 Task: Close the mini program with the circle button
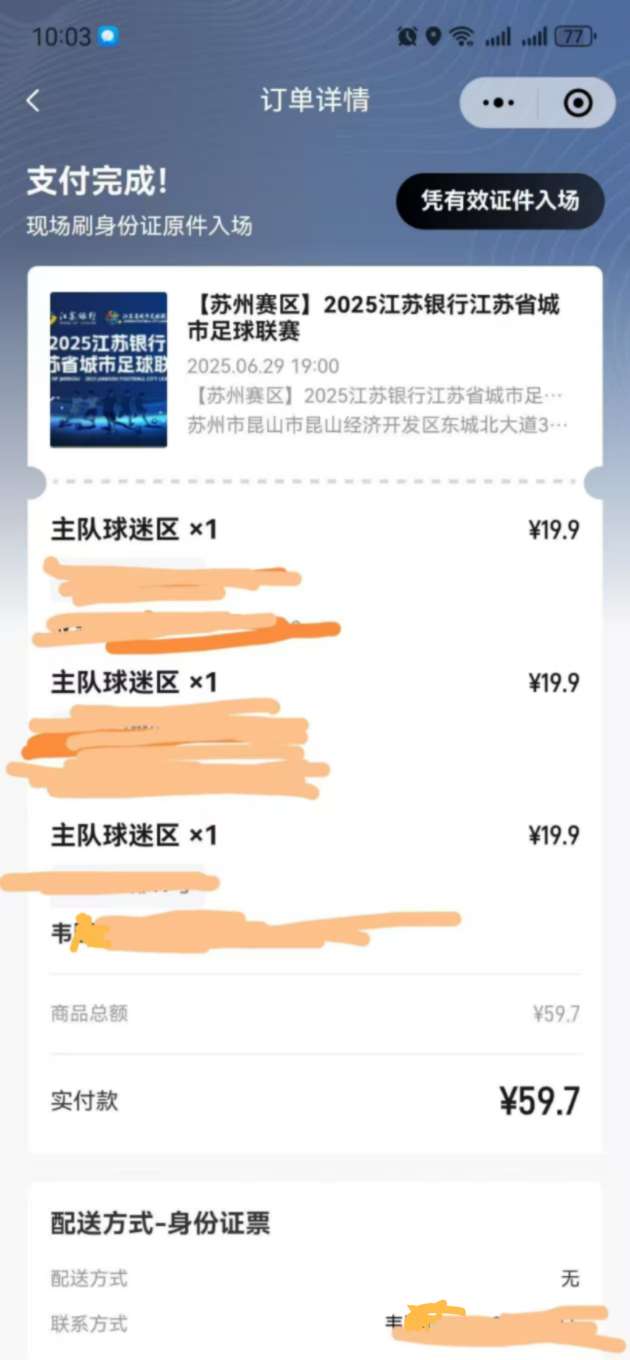tap(578, 102)
